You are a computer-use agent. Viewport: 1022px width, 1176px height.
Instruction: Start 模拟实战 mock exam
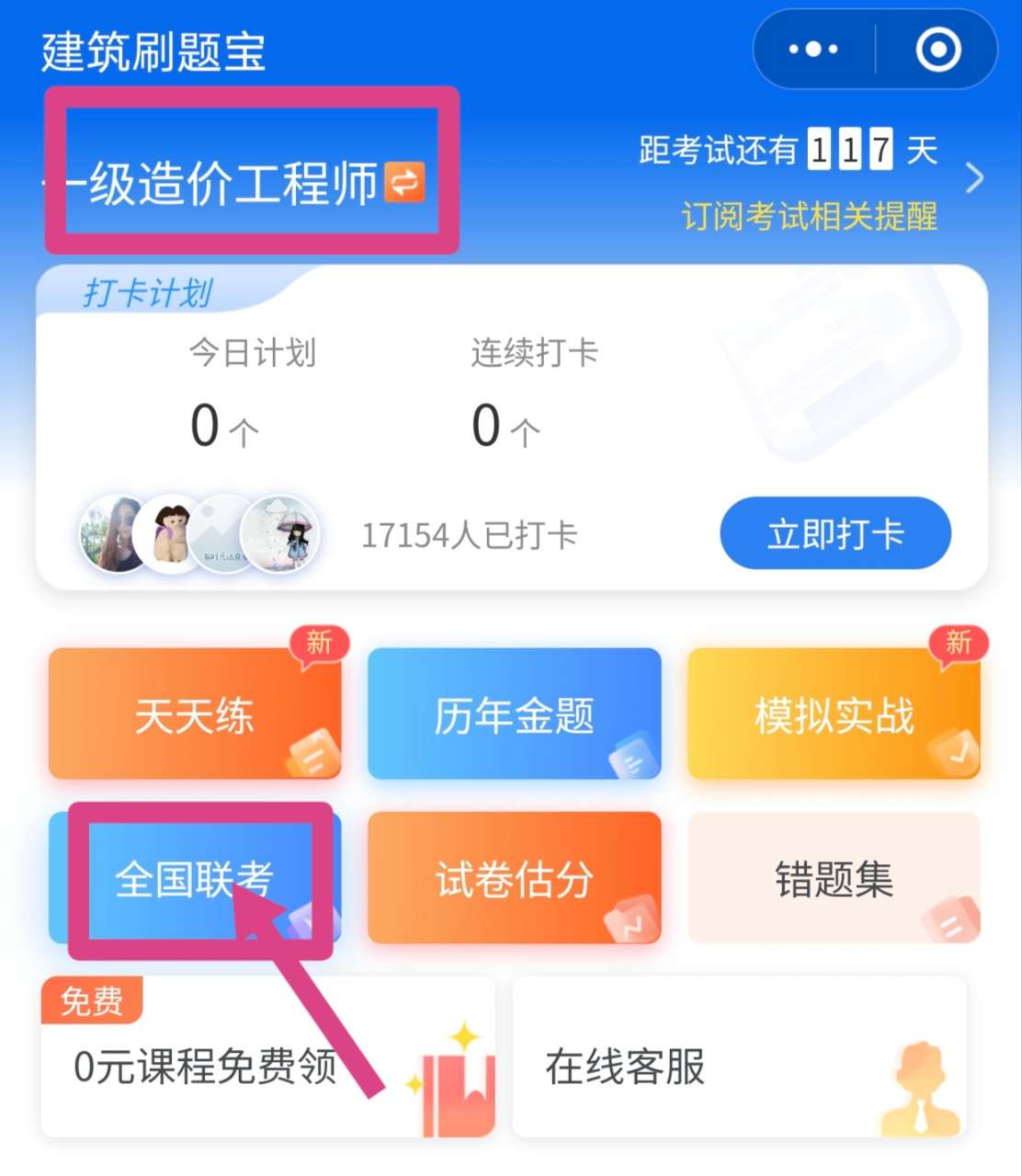tap(834, 714)
